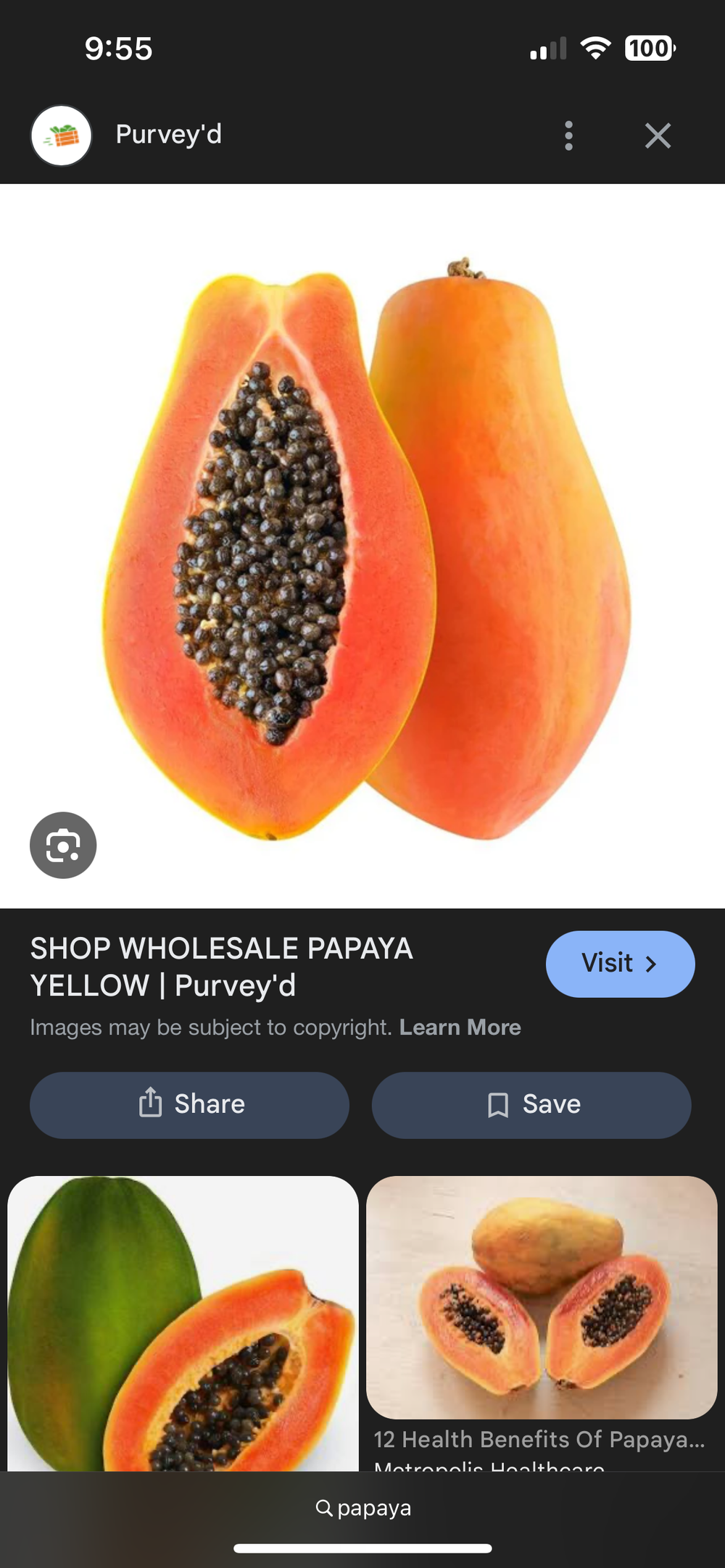The height and width of the screenshot is (1568, 725).
Task: Open 12 Health Benefits Of Papaya result
Action: 541,1297
